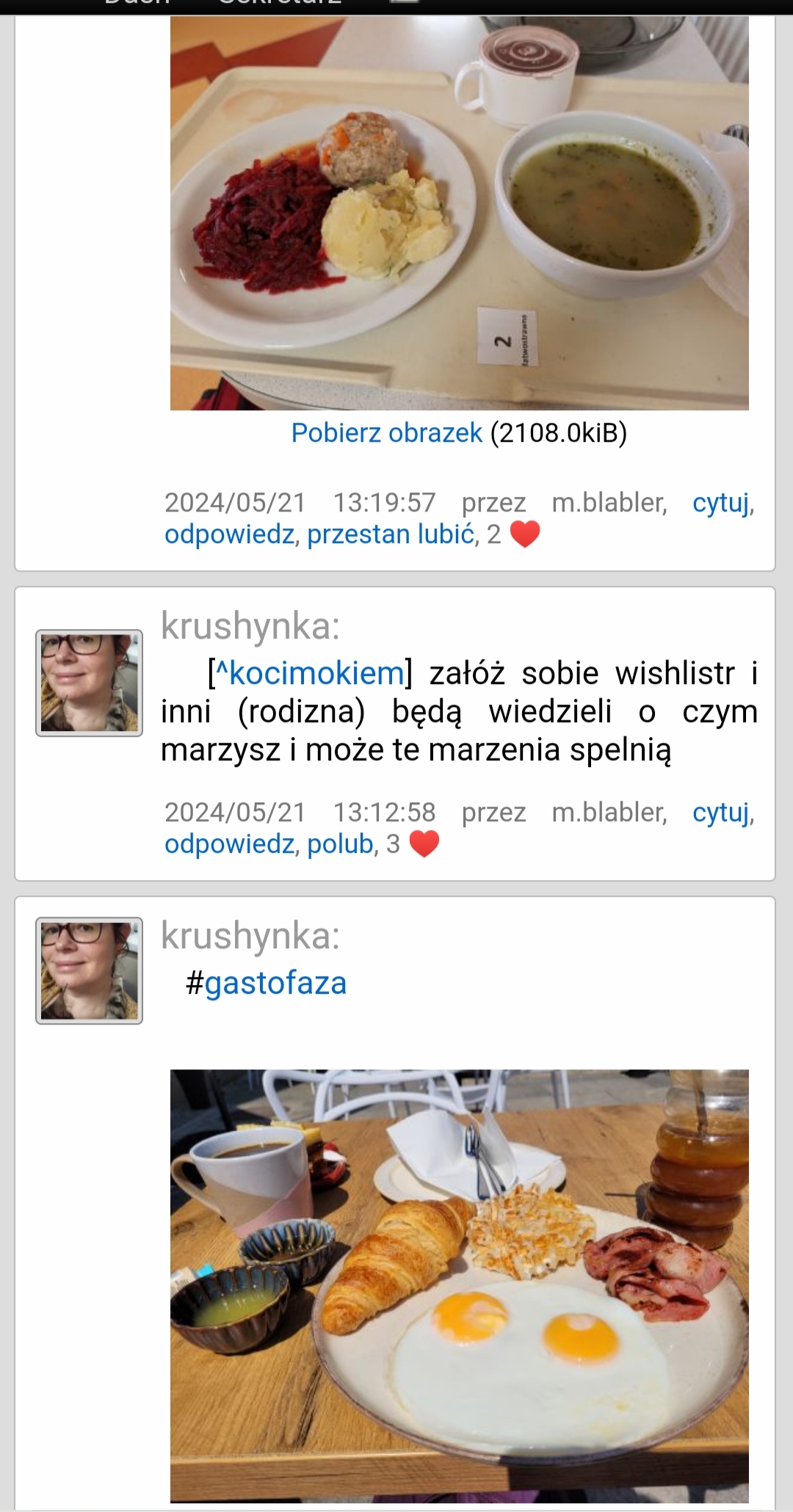Tap odpowiedz on the 13:19:57 post
Image resolution: width=793 pixels, height=1512 pixels.
[229, 534]
